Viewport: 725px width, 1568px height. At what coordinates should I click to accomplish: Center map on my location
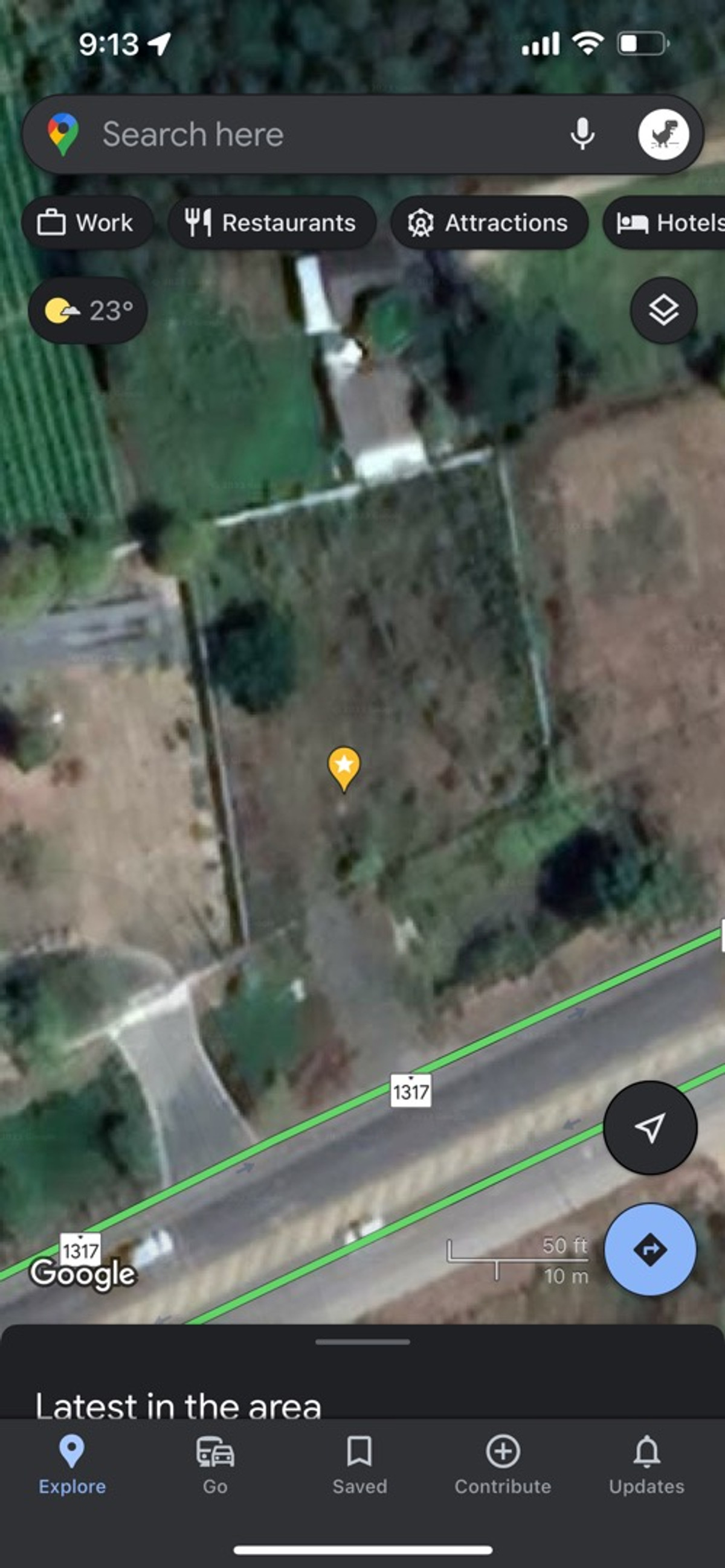649,1128
